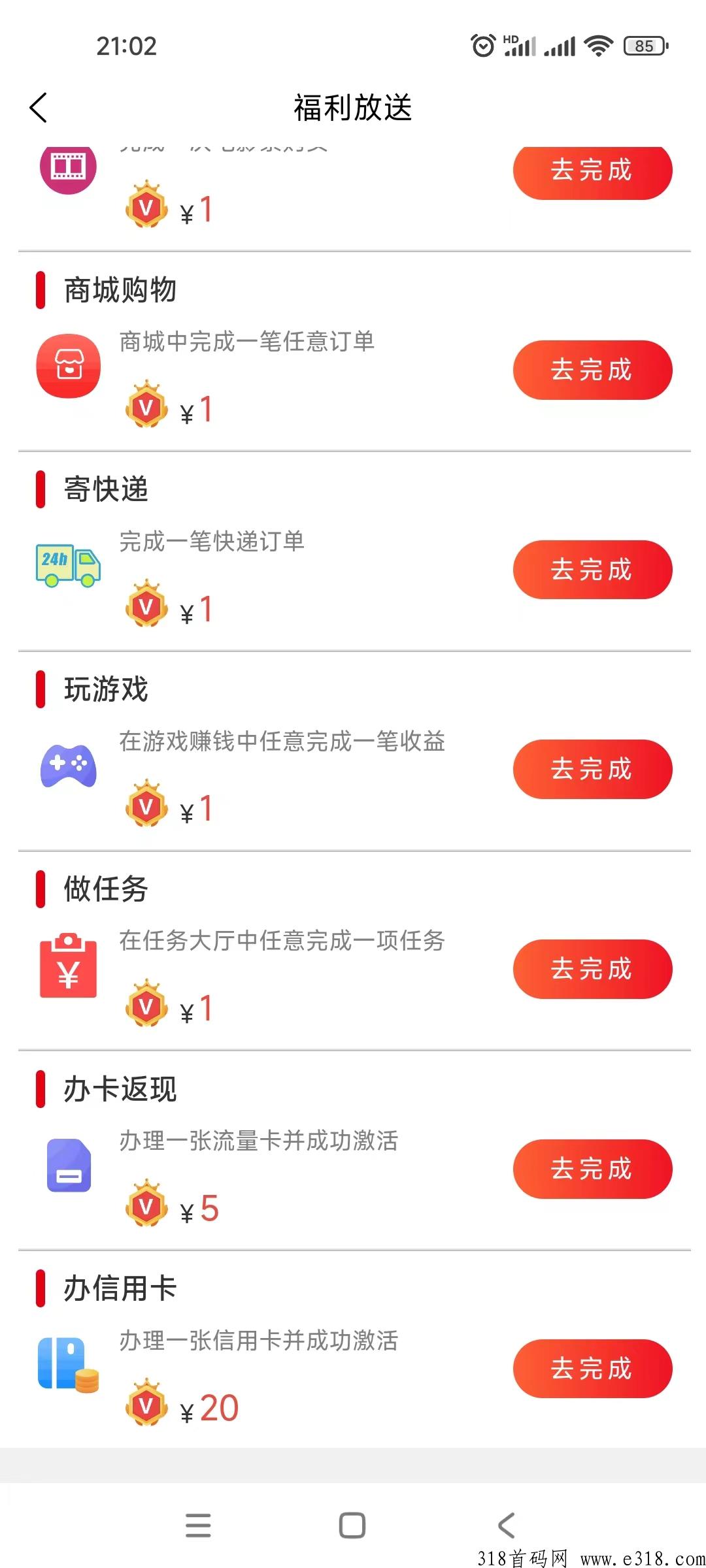This screenshot has width=706, height=1568.
Task: Tap 去完成 for the 商城购物 task
Action: click(x=592, y=370)
